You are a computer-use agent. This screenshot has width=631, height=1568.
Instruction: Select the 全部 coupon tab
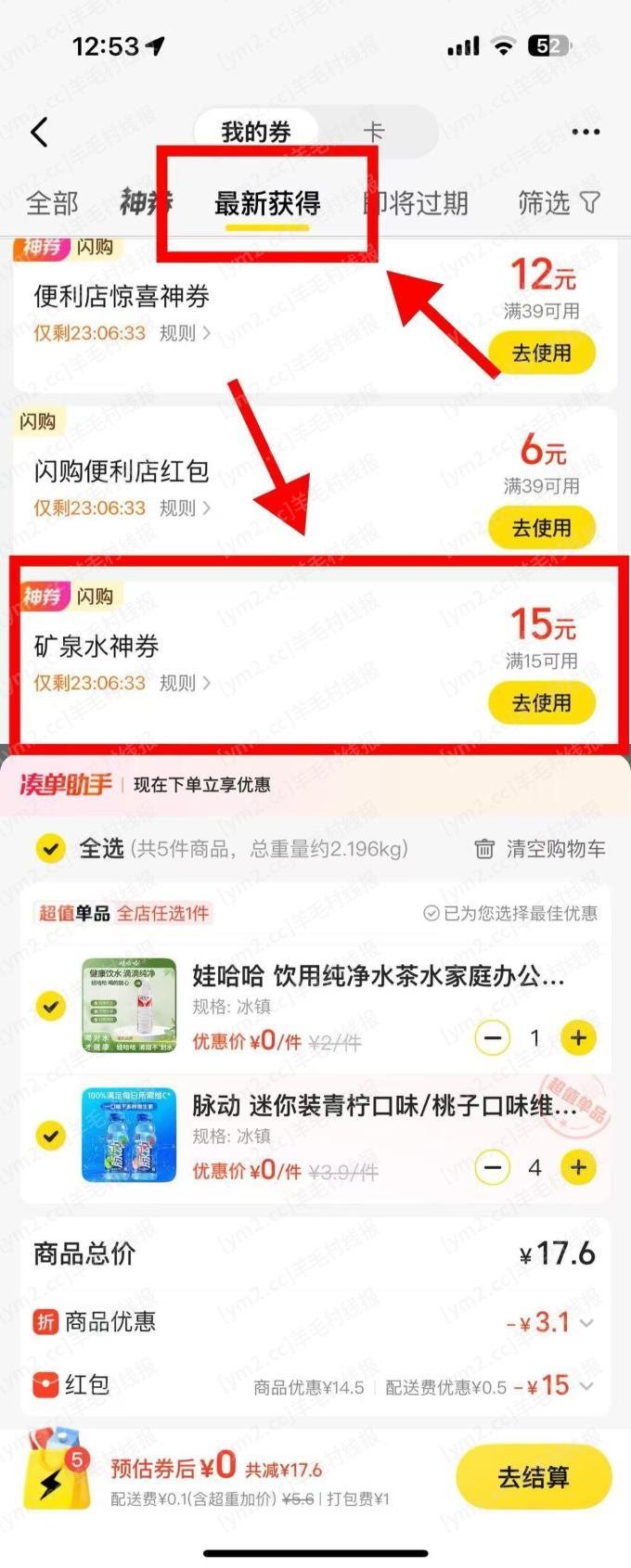(x=52, y=203)
